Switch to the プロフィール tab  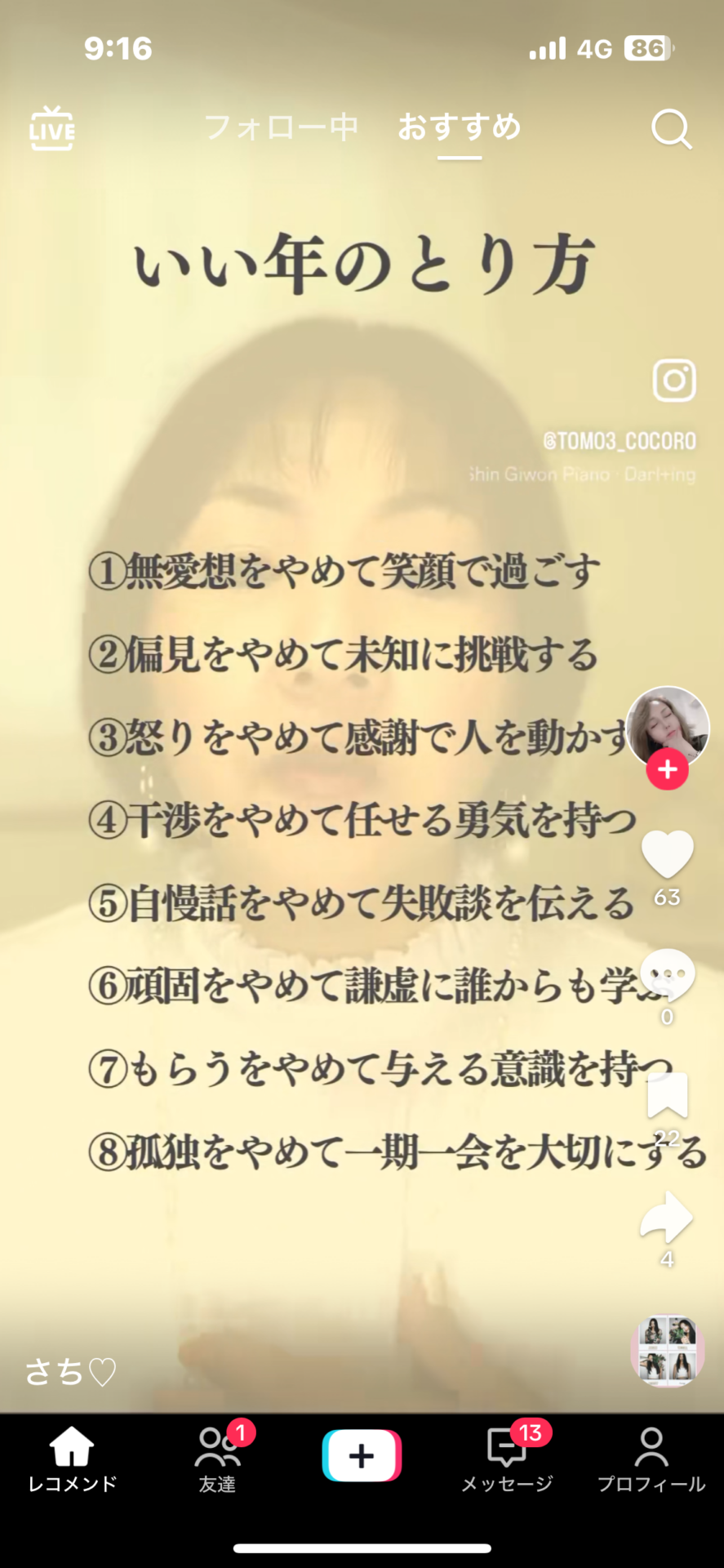coord(651,1460)
